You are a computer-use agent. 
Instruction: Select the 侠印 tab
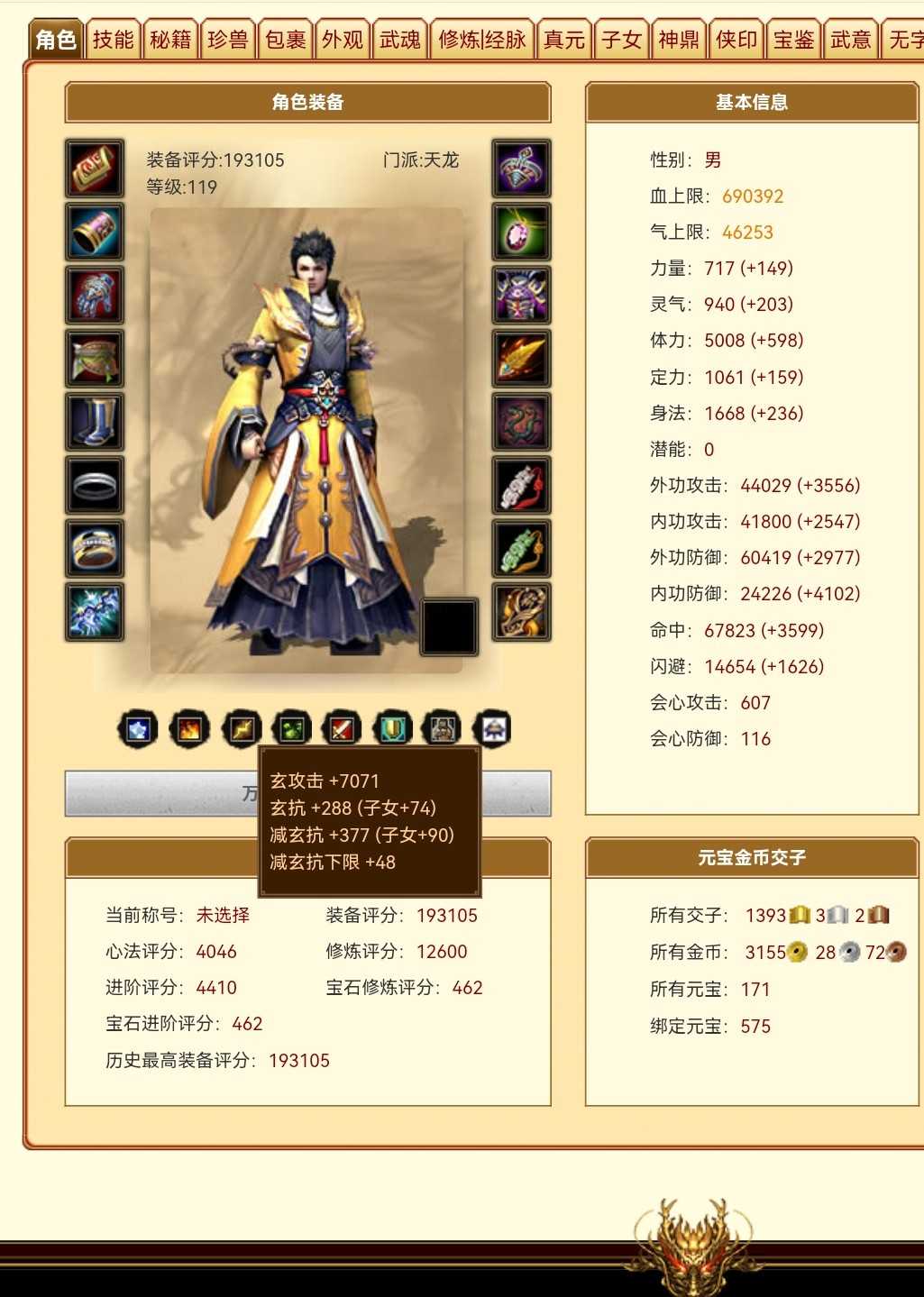(736, 40)
